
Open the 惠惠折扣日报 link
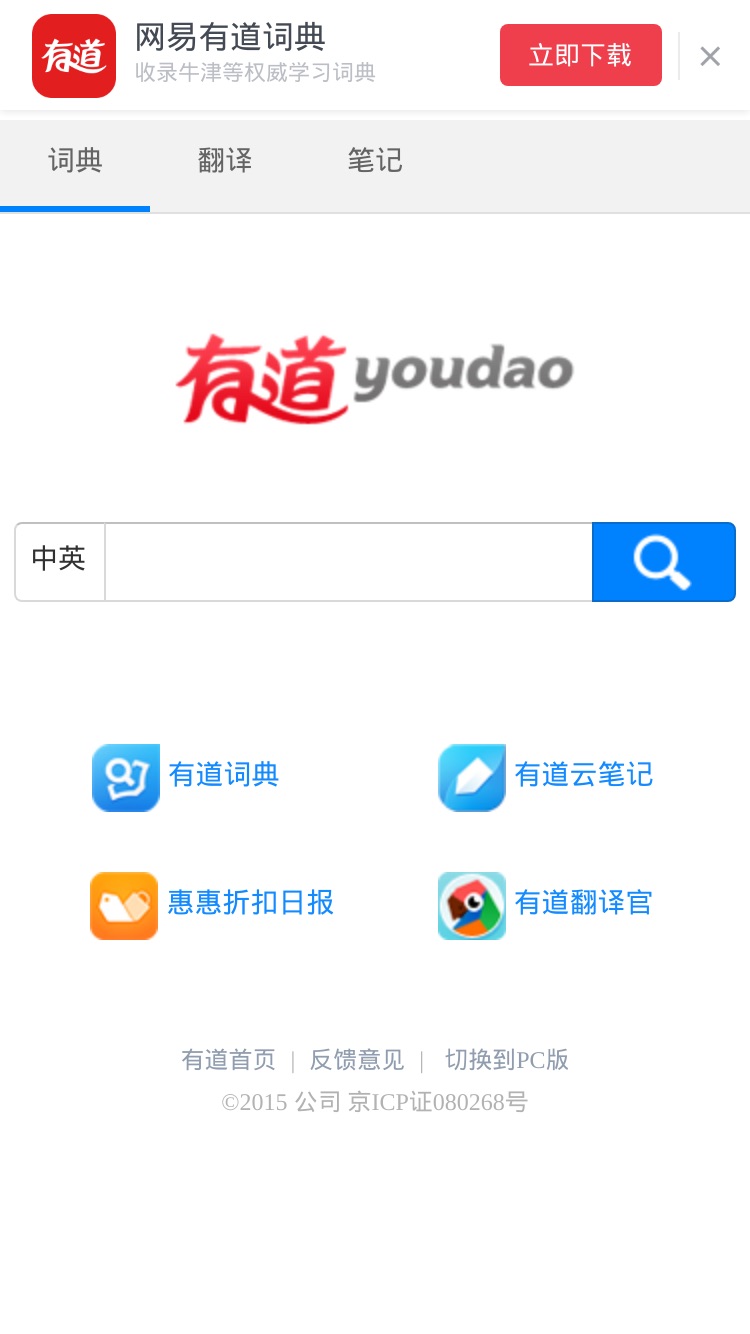pos(212,905)
